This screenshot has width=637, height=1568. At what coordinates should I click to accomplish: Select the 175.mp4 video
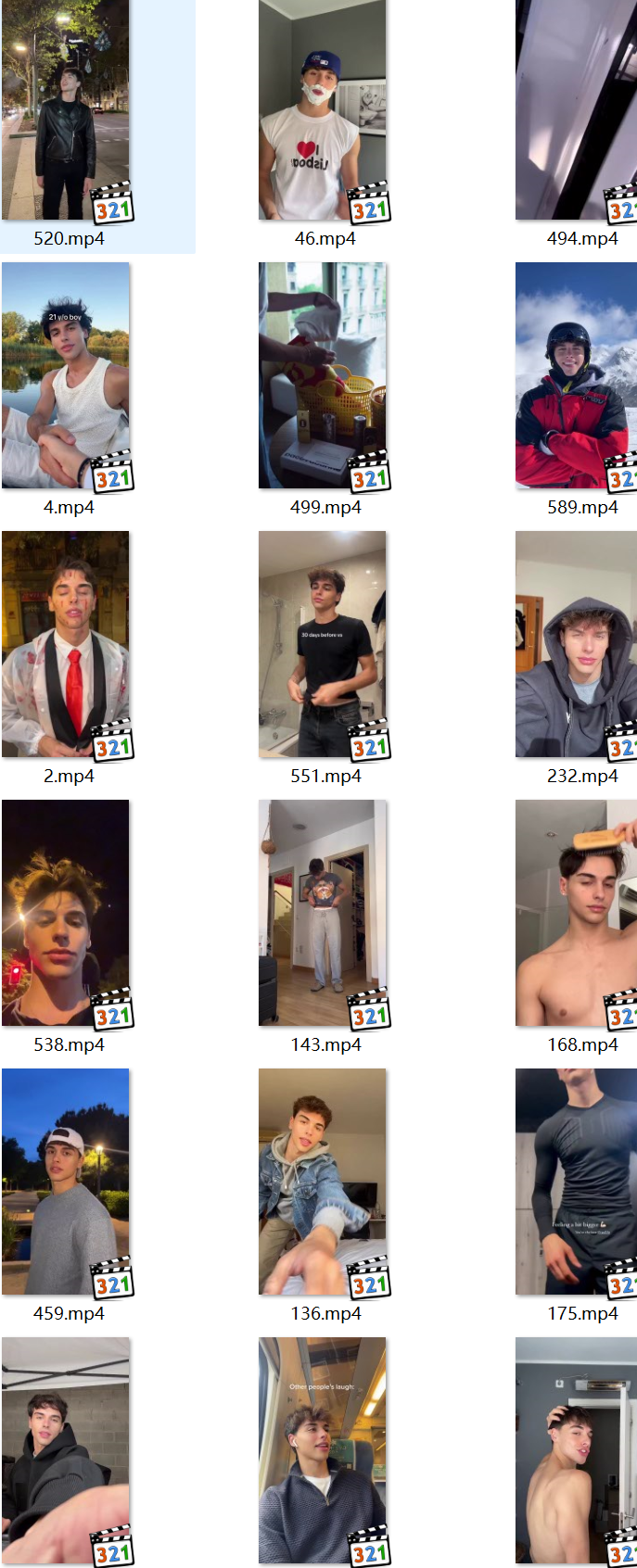point(577,1182)
